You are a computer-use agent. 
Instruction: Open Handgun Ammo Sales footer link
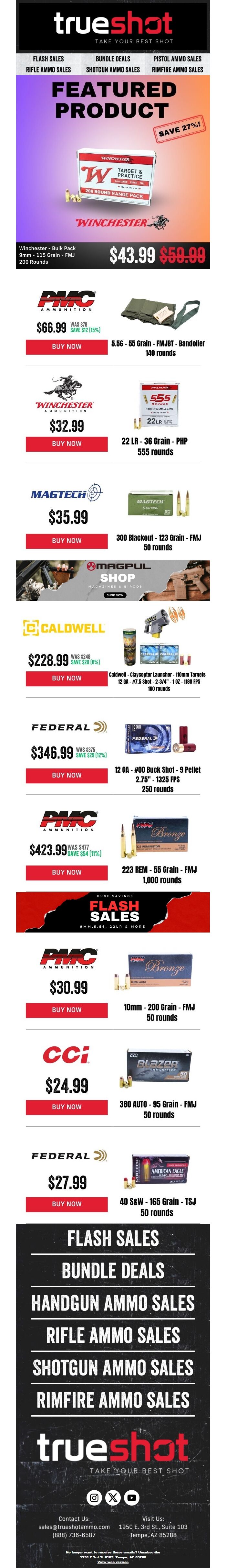pyautogui.click(x=113, y=1303)
